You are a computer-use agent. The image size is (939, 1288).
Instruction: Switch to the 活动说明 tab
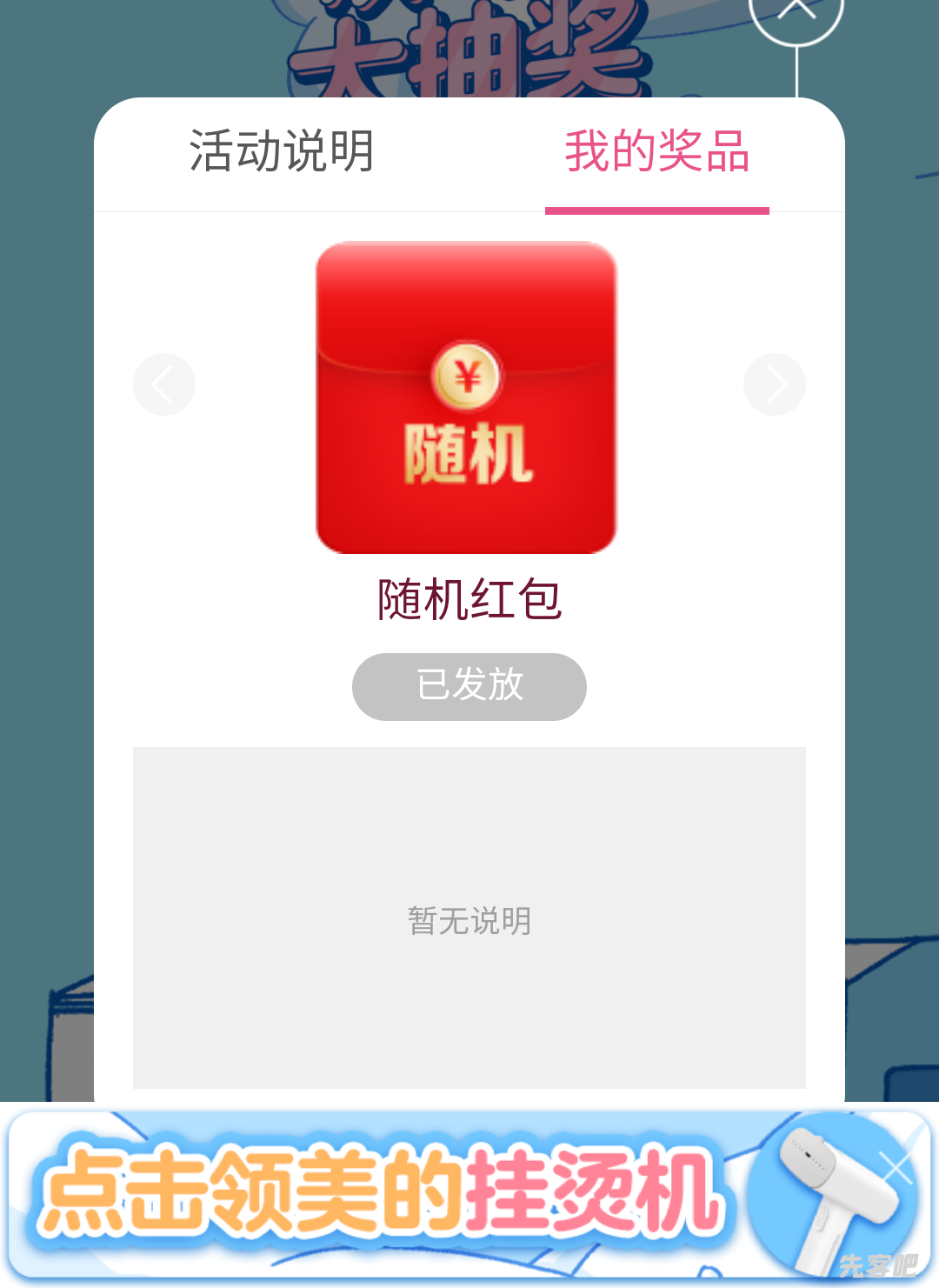282,152
